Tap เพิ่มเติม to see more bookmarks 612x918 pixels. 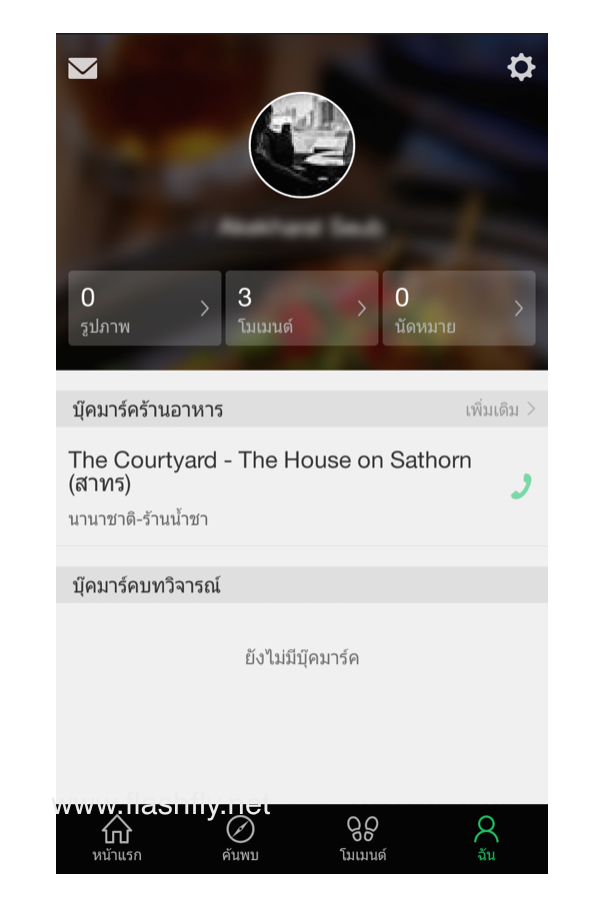[500, 409]
